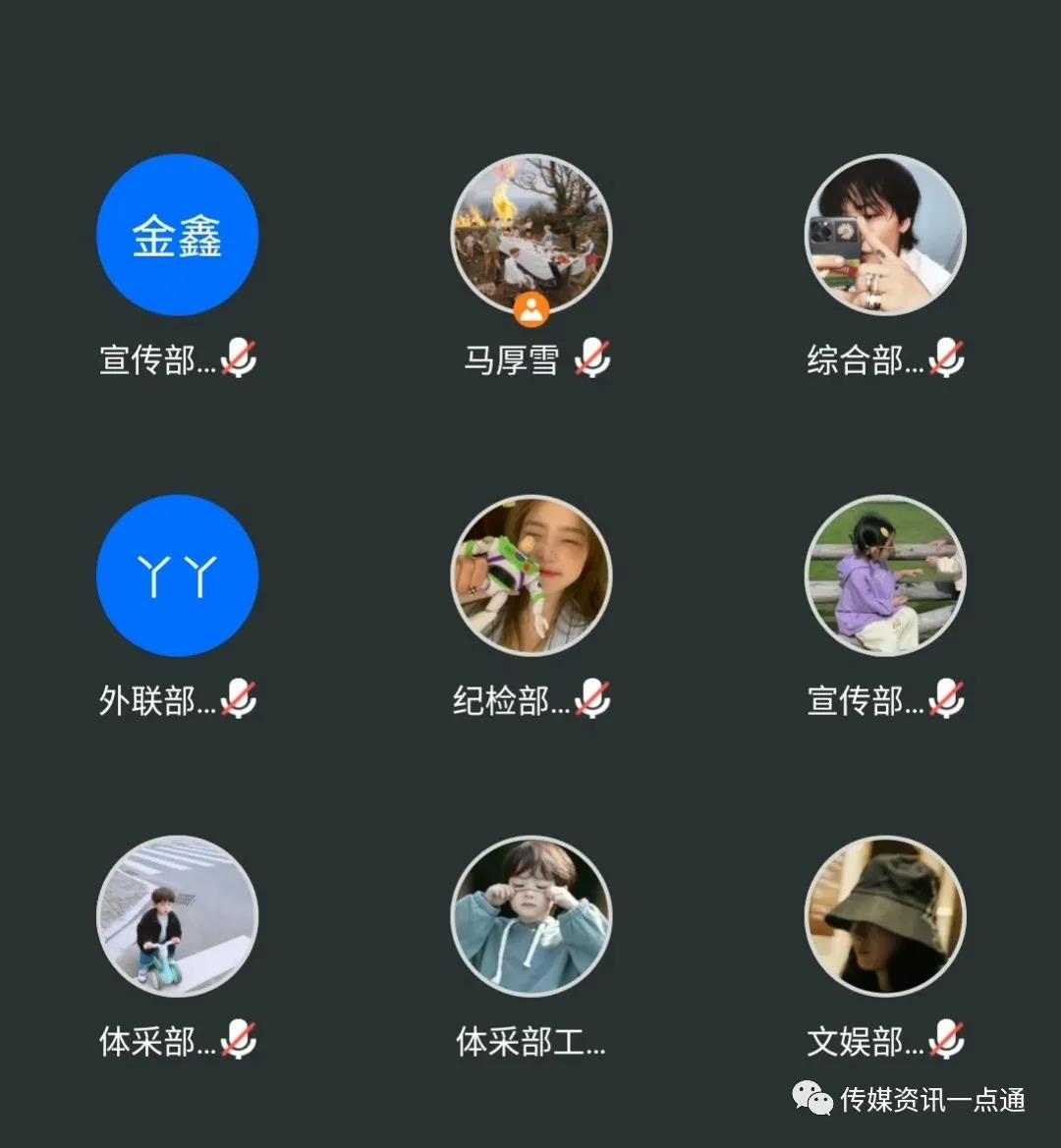Open participant 马厚雪's tile
1061x1148 pixels.
pyautogui.click(x=530, y=236)
